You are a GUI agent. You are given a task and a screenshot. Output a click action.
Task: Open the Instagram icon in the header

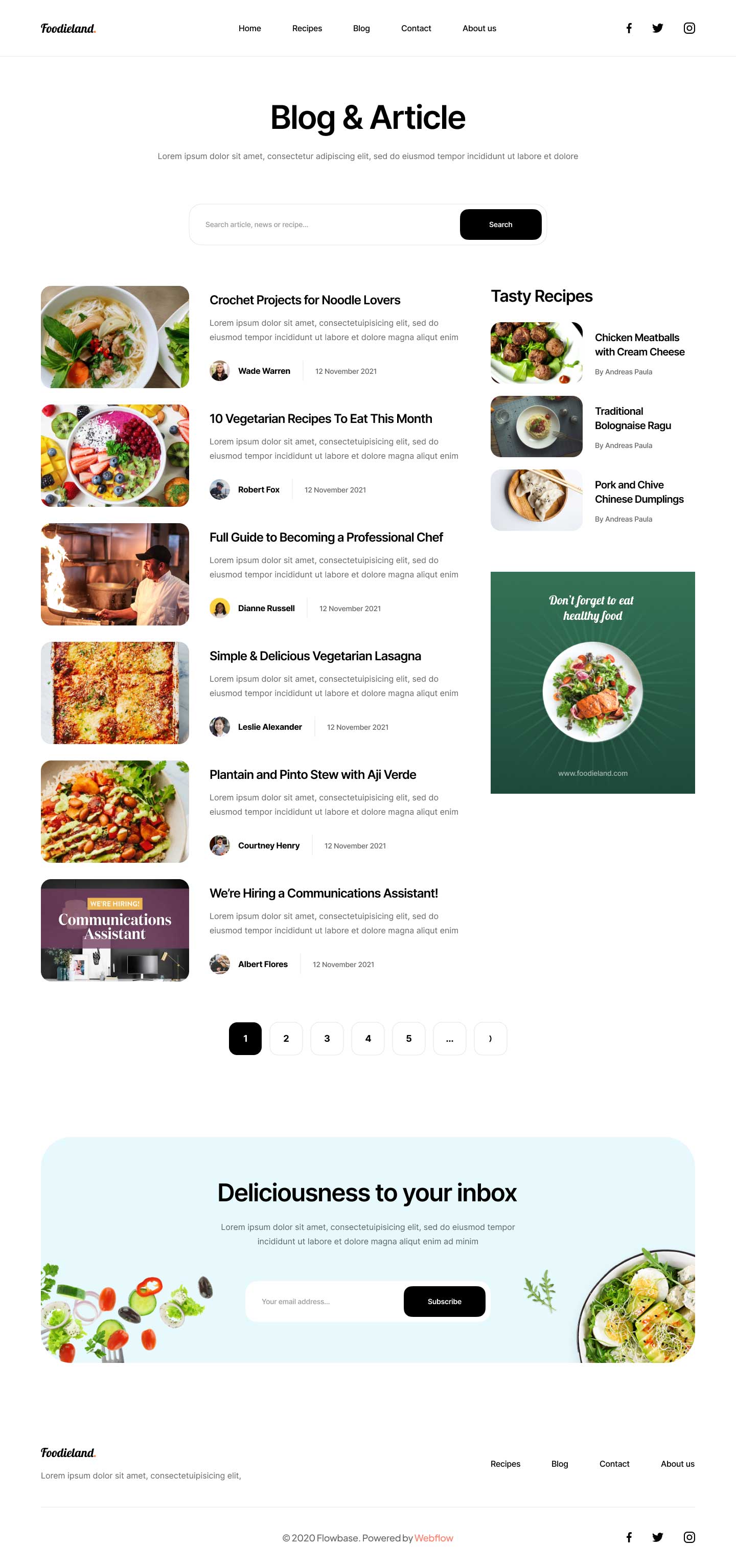(688, 28)
